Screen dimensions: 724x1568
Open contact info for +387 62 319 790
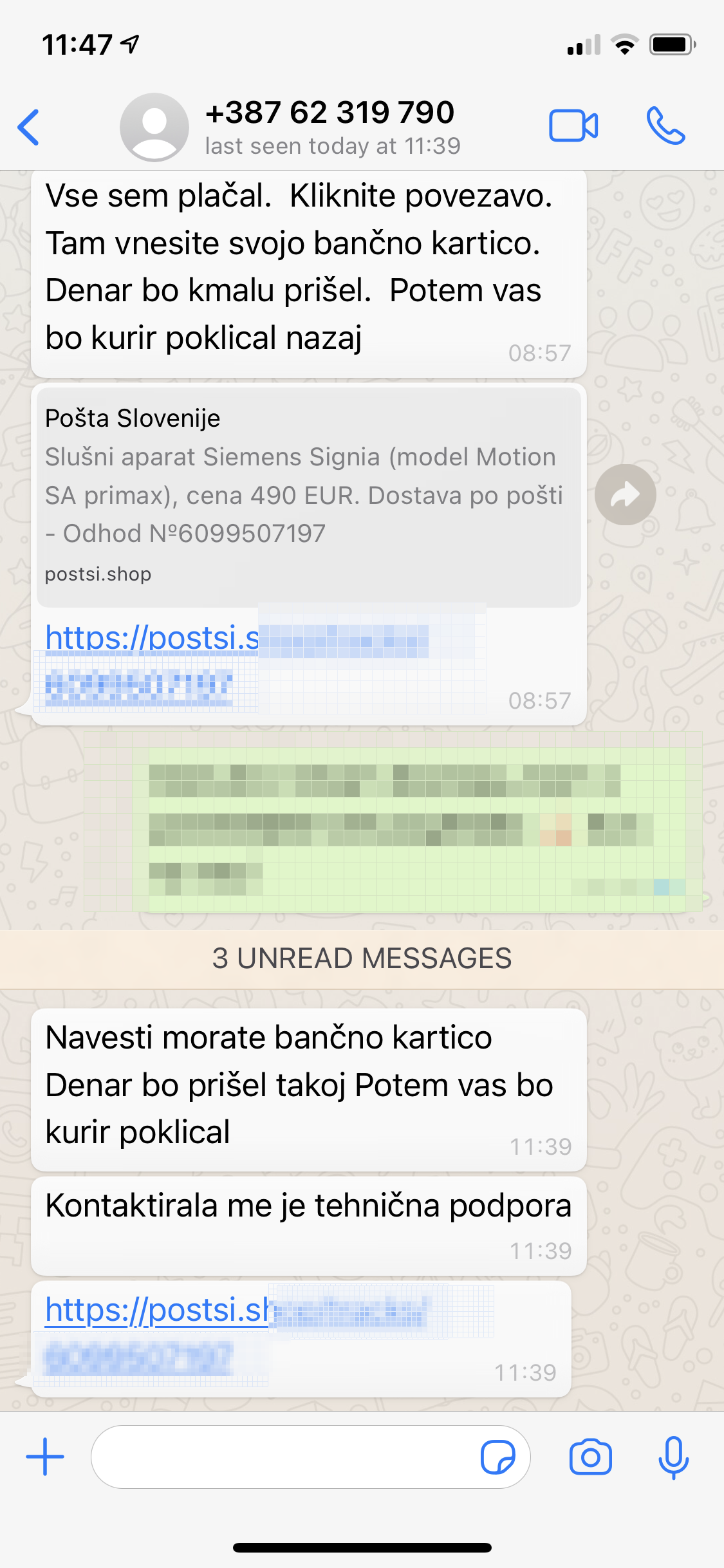pyautogui.click(x=329, y=126)
